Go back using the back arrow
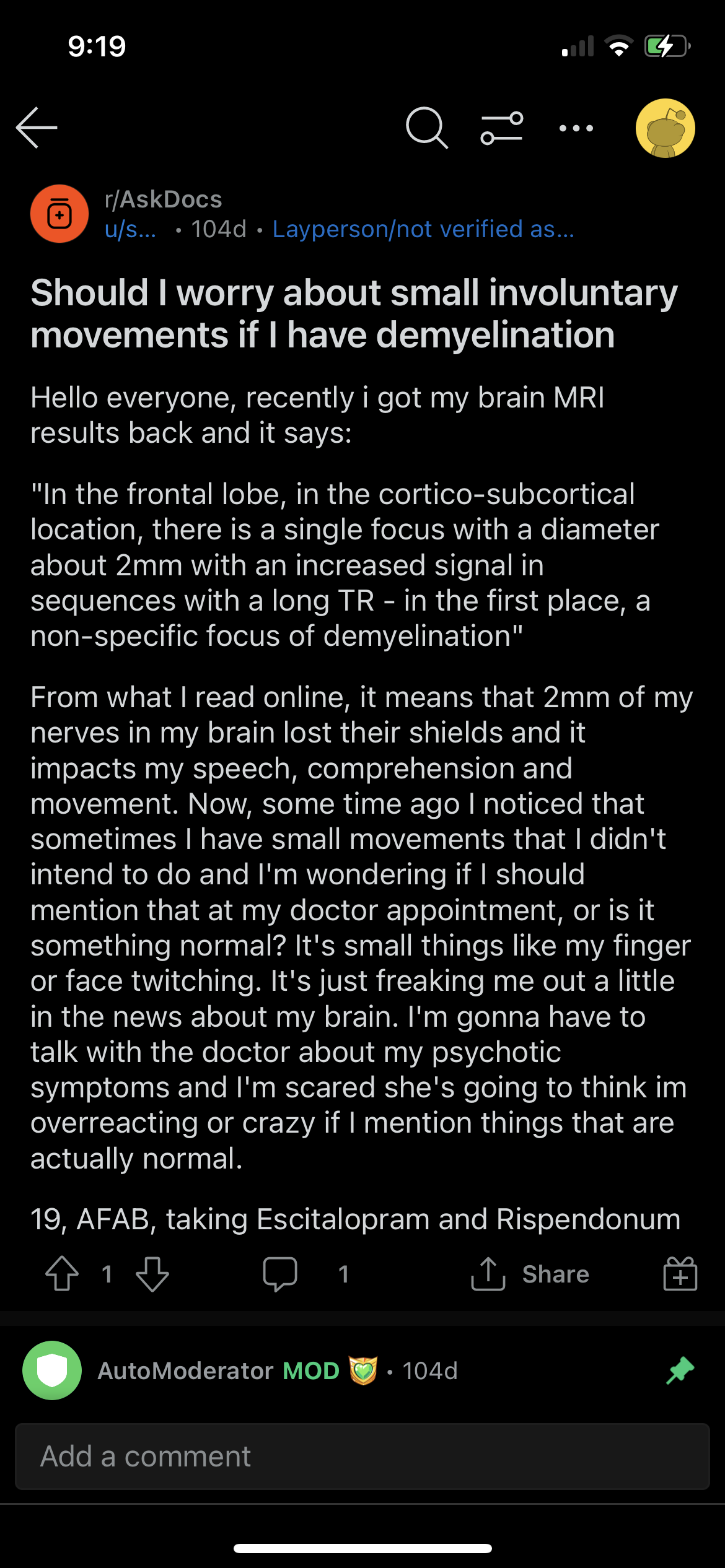Viewport: 725px width, 1568px height. click(37, 128)
